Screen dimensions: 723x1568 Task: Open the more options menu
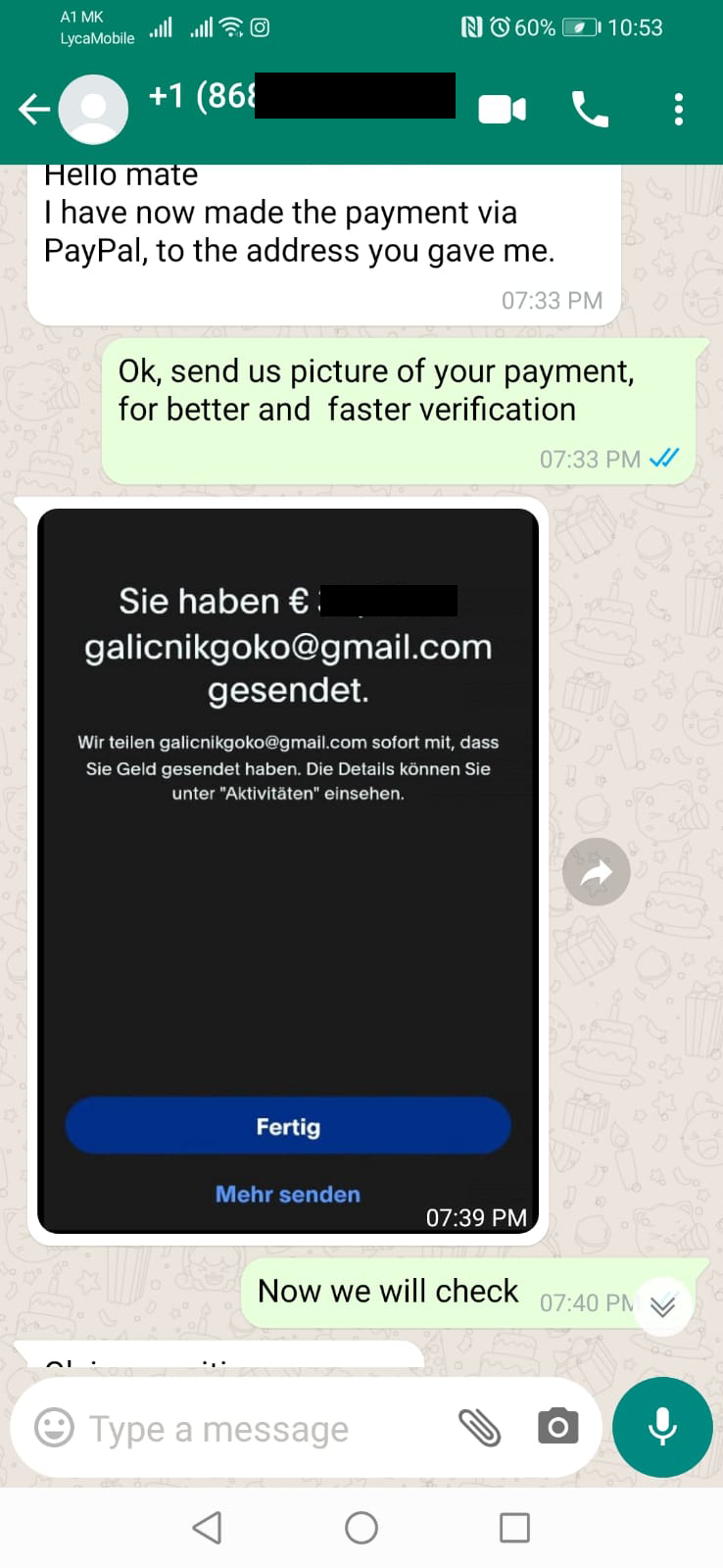678,109
